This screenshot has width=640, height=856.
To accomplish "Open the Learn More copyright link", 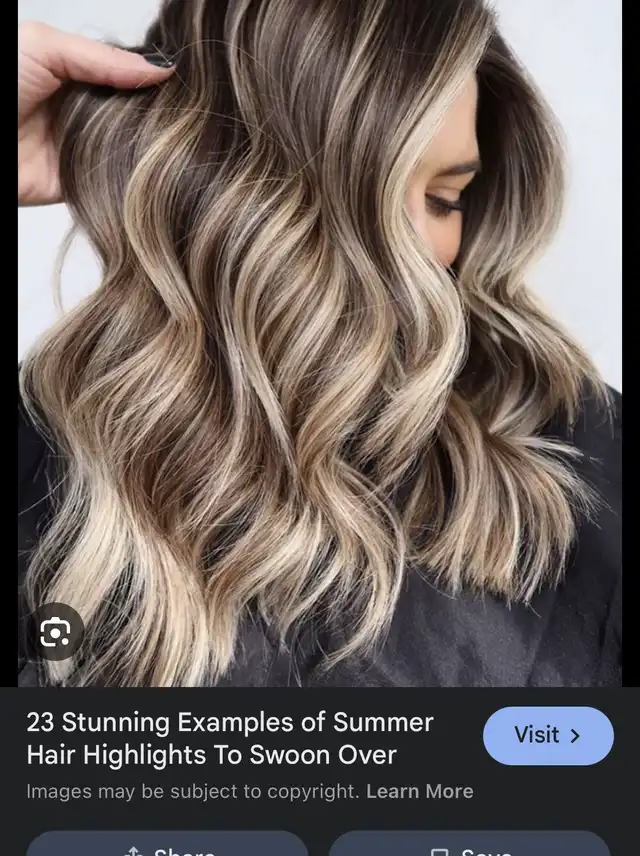I will click(x=419, y=792).
